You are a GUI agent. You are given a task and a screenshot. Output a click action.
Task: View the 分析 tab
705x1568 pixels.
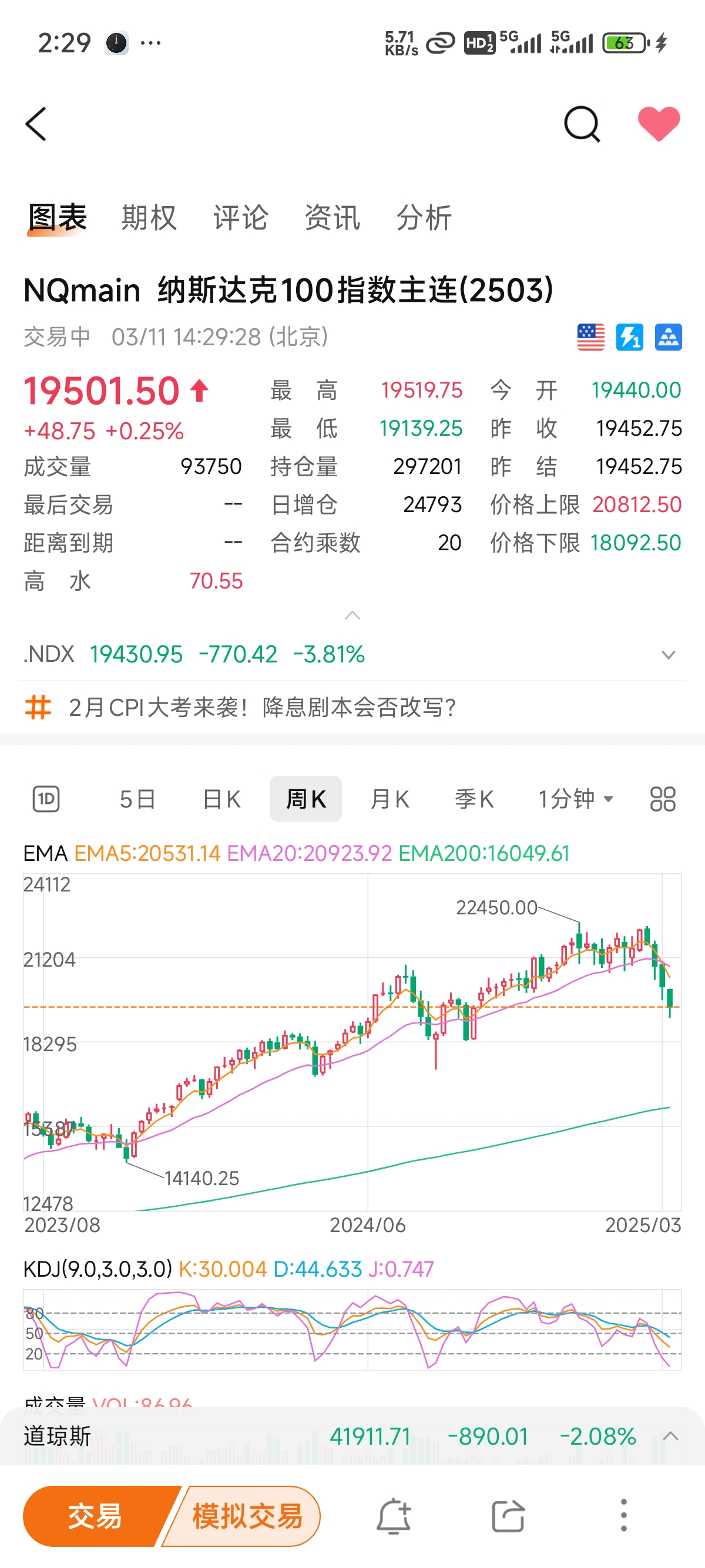coord(424,218)
